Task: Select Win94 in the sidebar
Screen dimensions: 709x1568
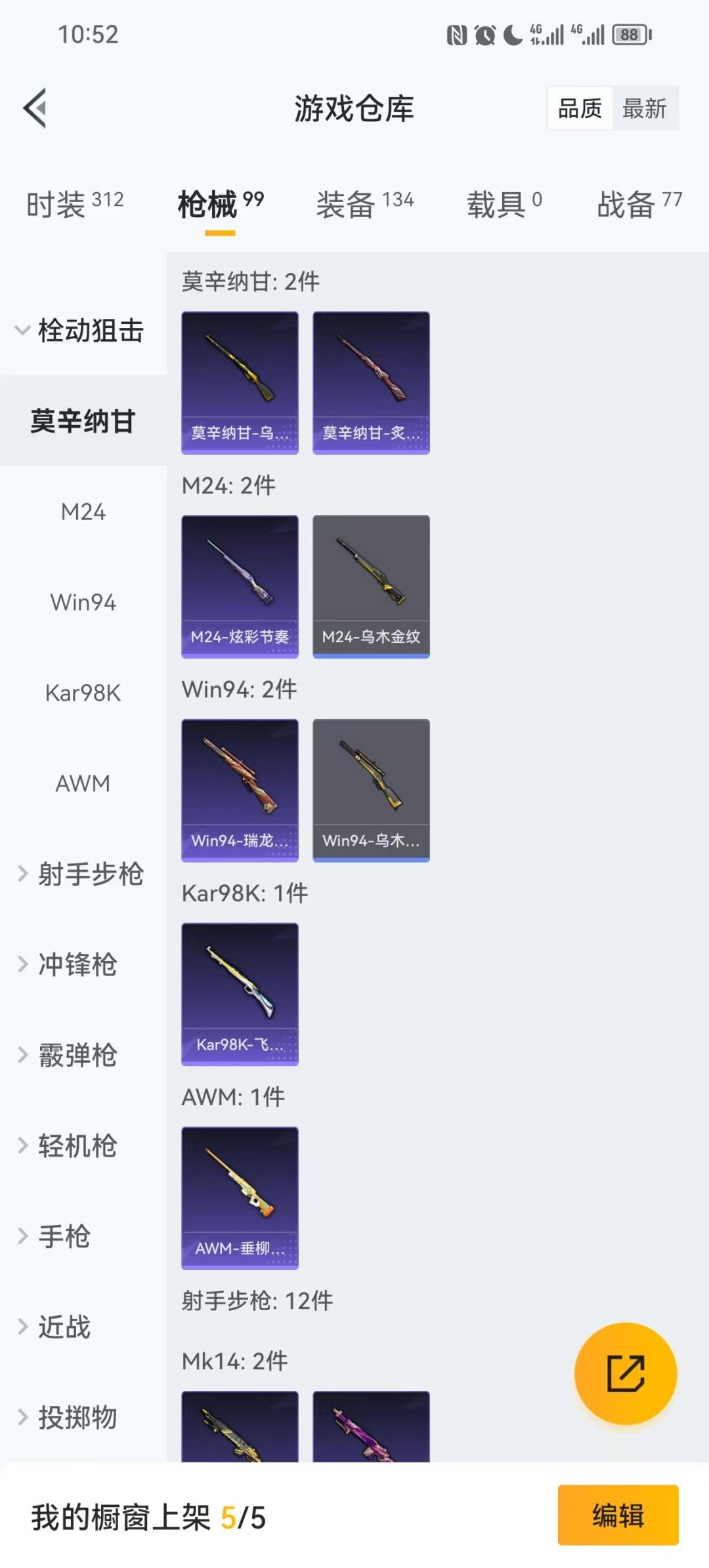Action: point(82,602)
